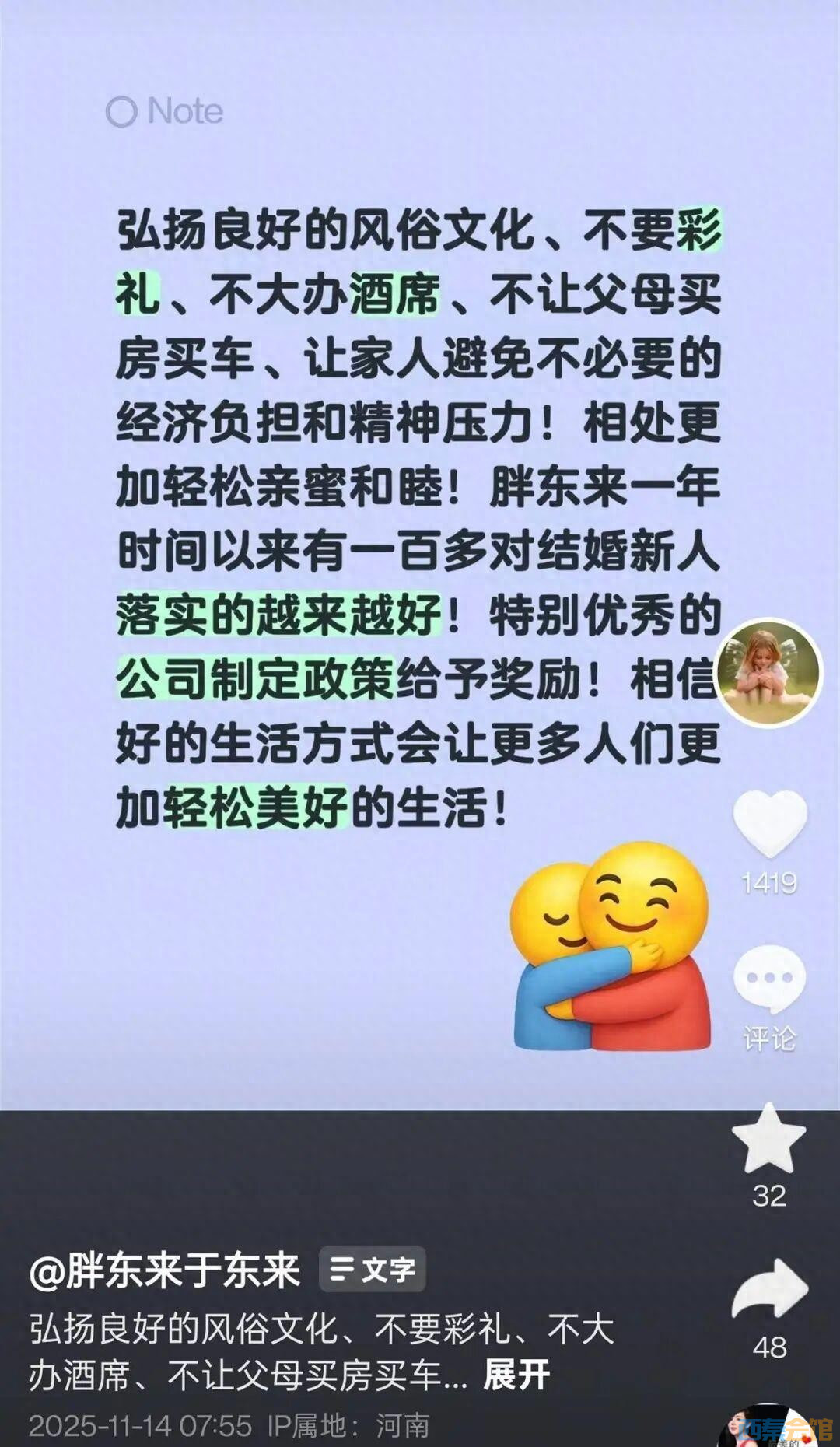Share this post using the arrow icon
Viewport: 840px width, 1447px height.
pos(769,1291)
